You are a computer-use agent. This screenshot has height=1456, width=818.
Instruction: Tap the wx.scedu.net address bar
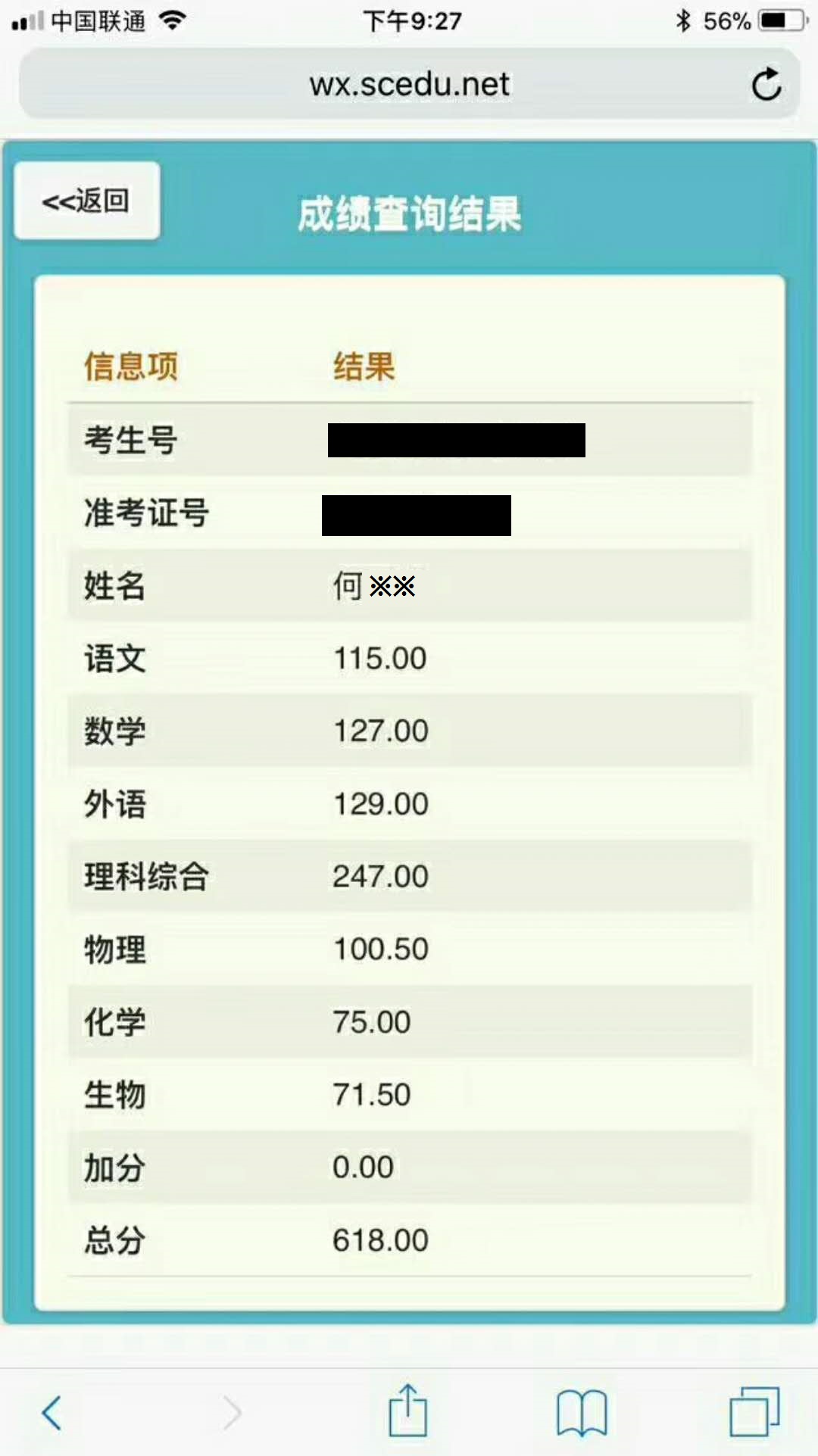[x=409, y=84]
